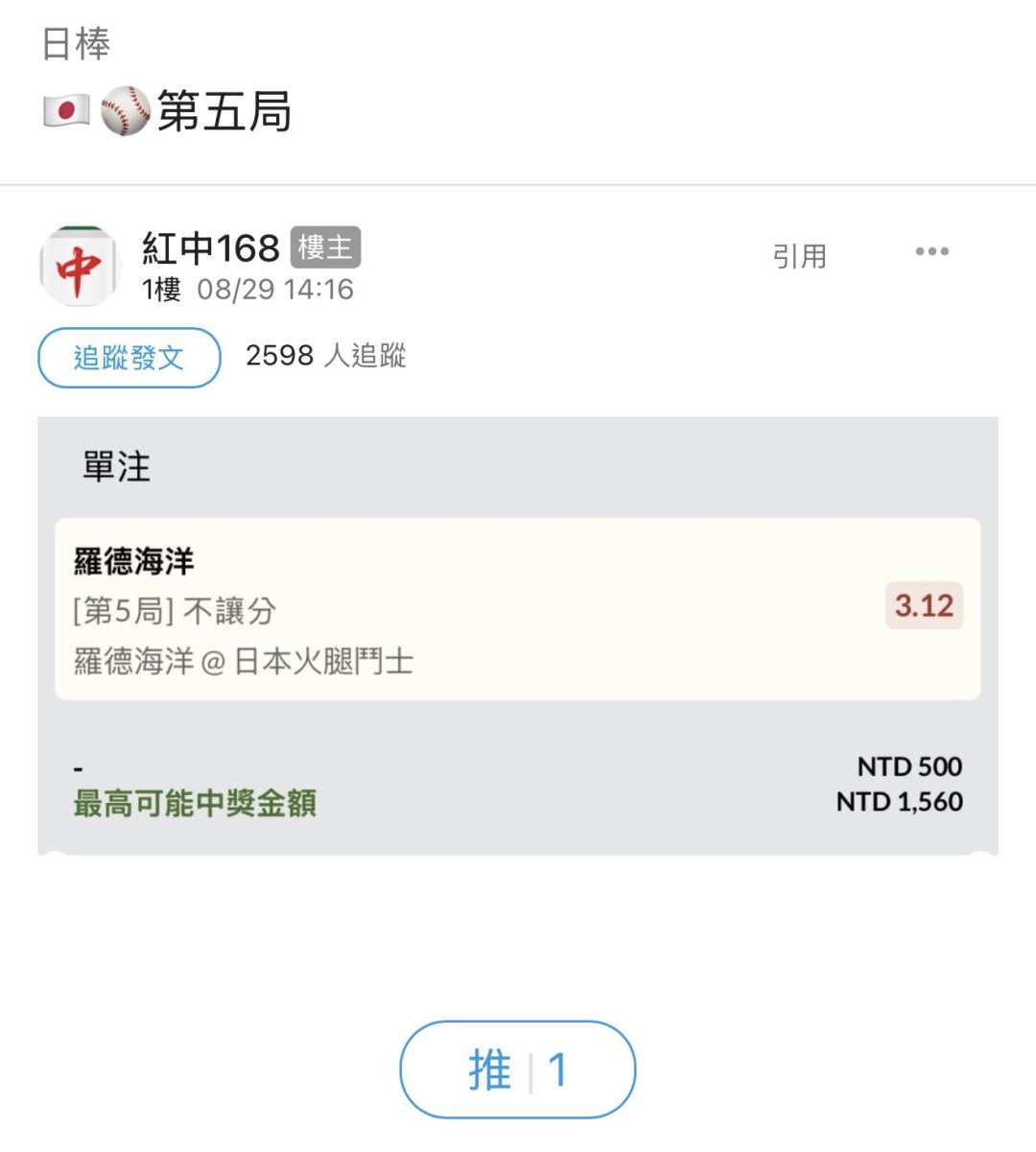Open the three-dot post options menu

point(931,251)
